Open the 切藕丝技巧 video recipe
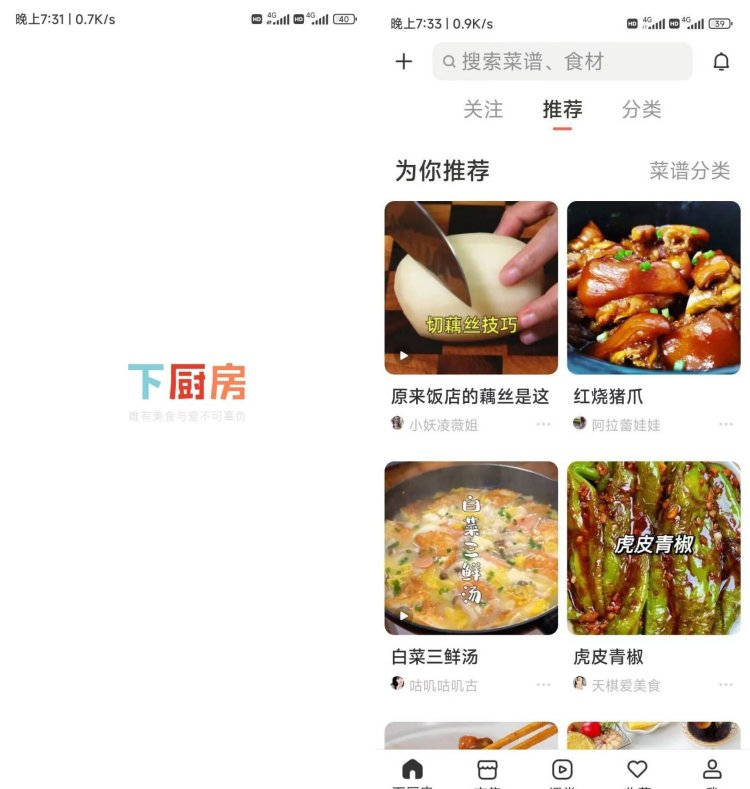Viewport: 750px width, 789px height. coord(471,288)
